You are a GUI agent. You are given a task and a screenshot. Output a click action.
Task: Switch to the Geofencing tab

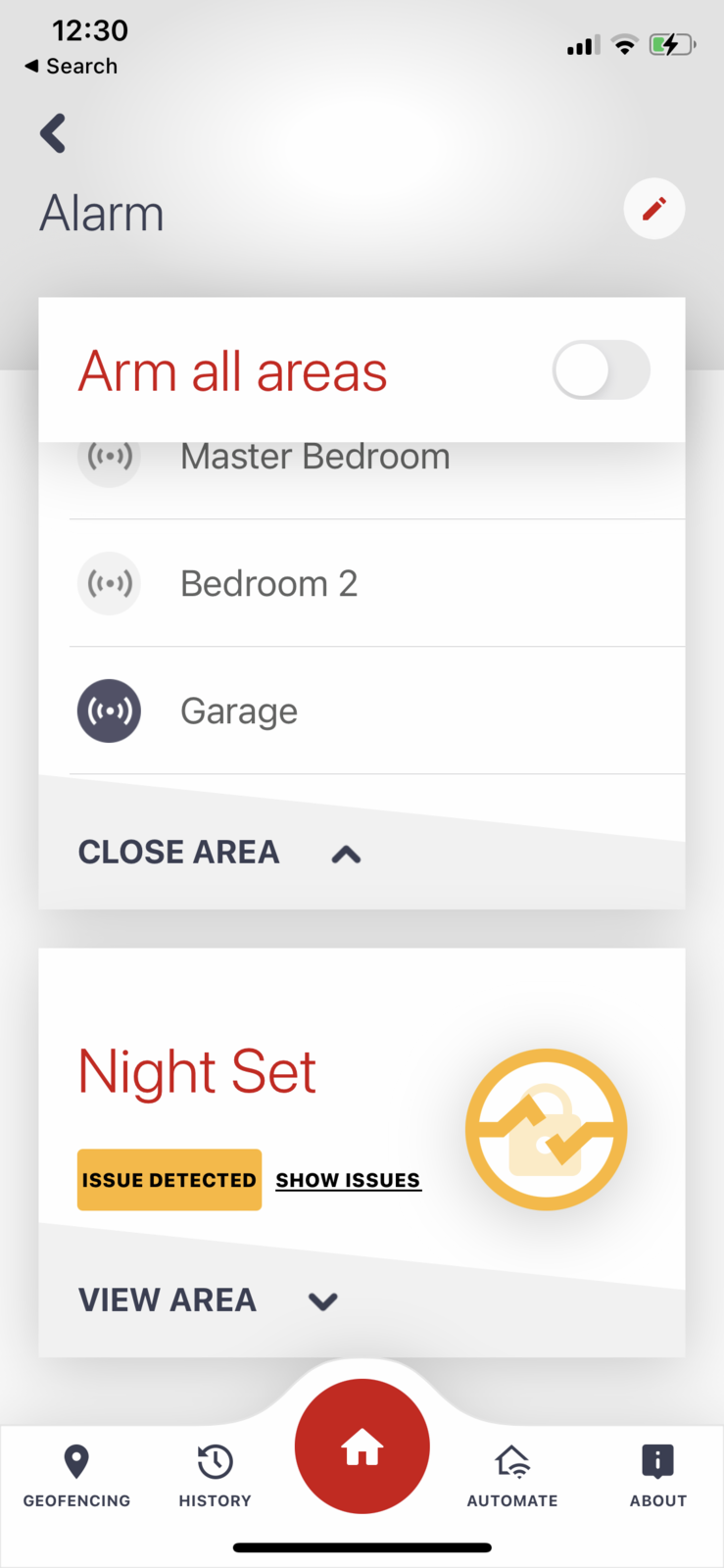point(76,1475)
